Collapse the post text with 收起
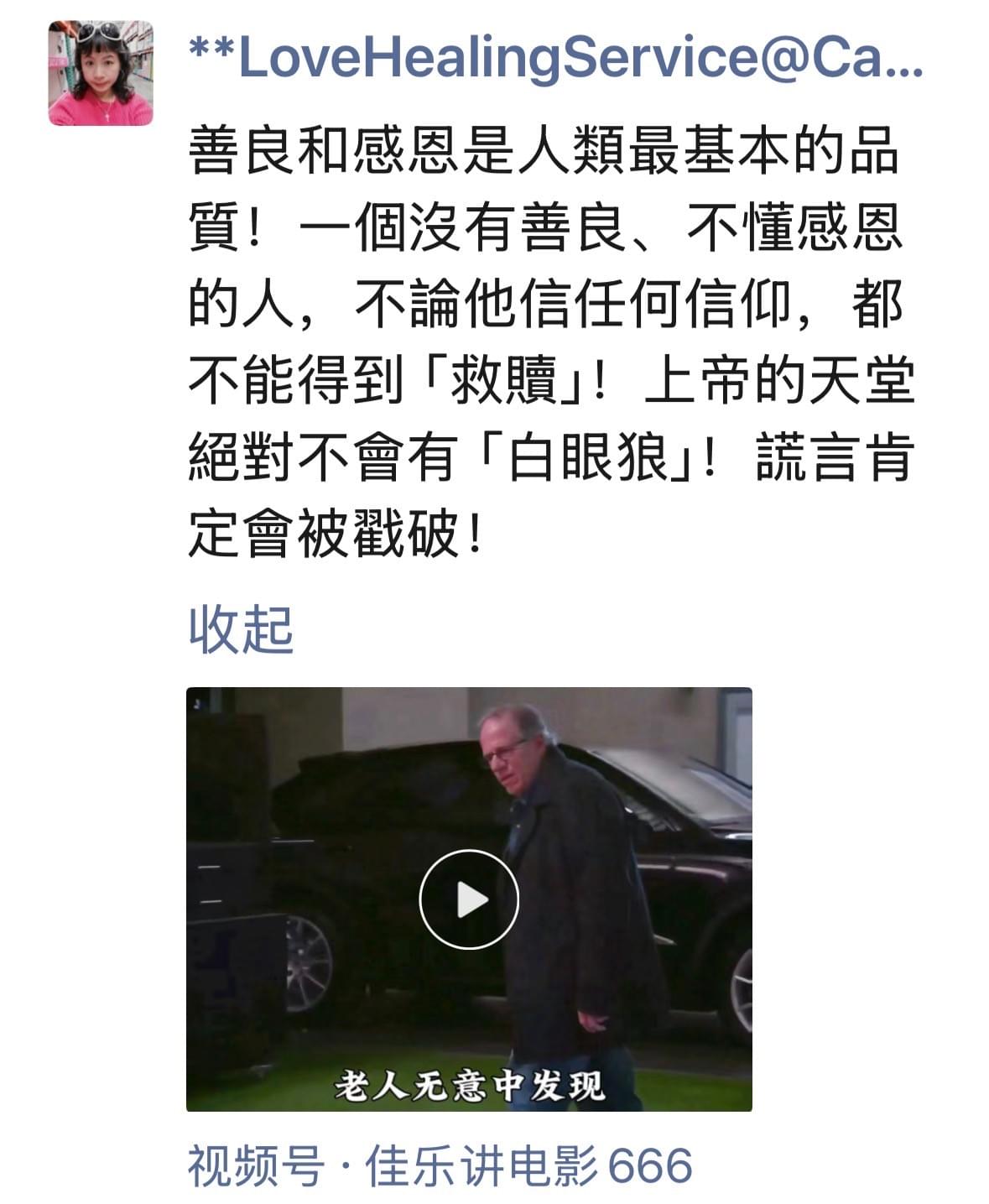 (x=241, y=629)
